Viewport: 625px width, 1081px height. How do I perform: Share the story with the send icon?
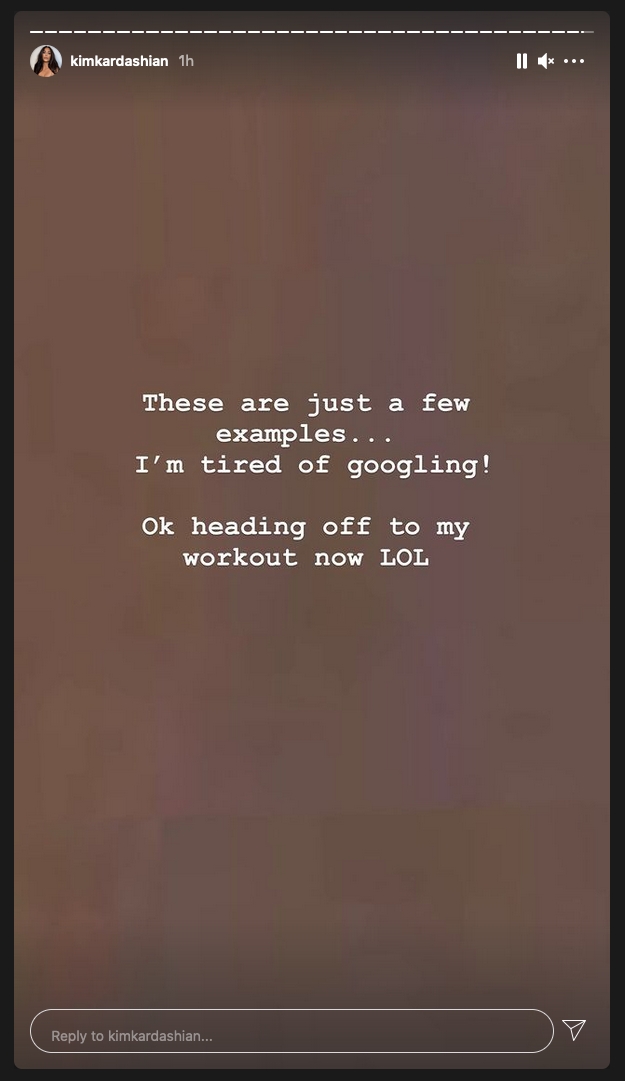(574, 1029)
